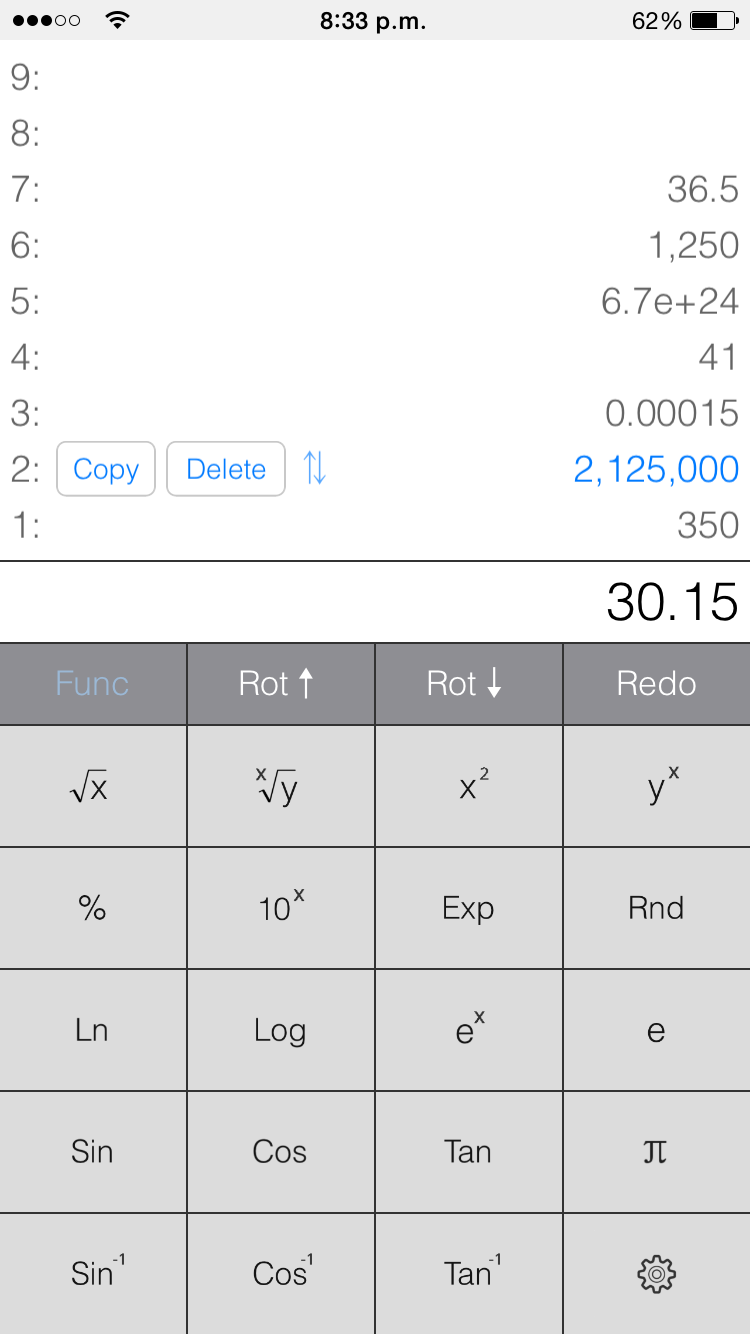Image resolution: width=750 pixels, height=1334 pixels.
Task: Take the natural log with Ln
Action: click(x=93, y=1030)
